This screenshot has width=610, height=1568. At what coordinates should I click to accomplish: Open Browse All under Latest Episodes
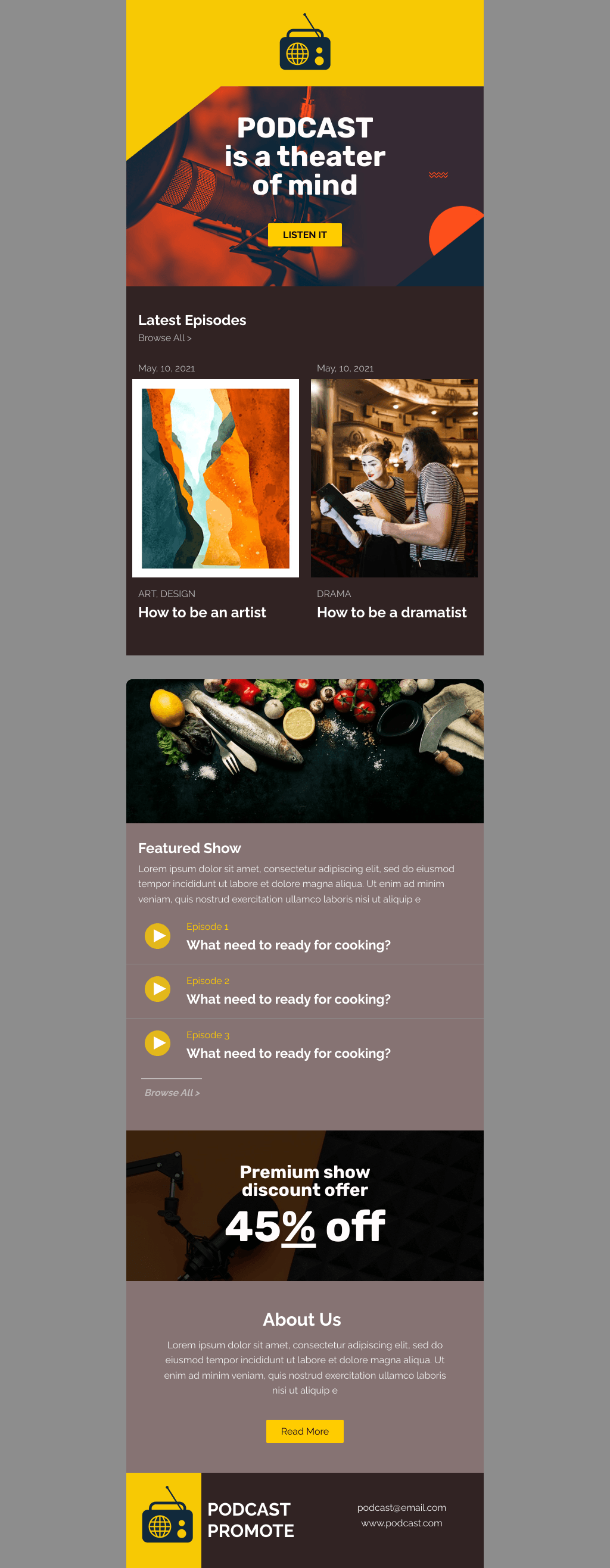coord(164,338)
